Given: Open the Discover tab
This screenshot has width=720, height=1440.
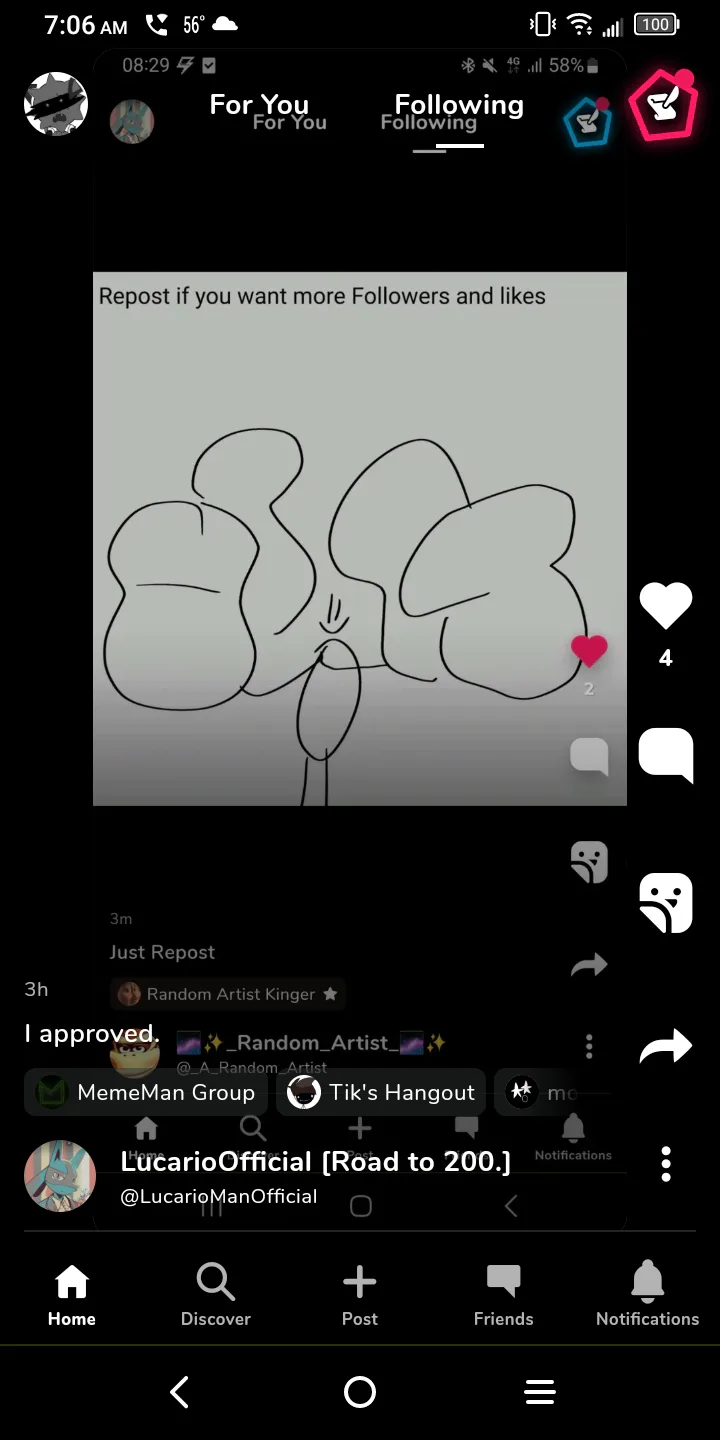Looking at the screenshot, I should (x=216, y=1294).
